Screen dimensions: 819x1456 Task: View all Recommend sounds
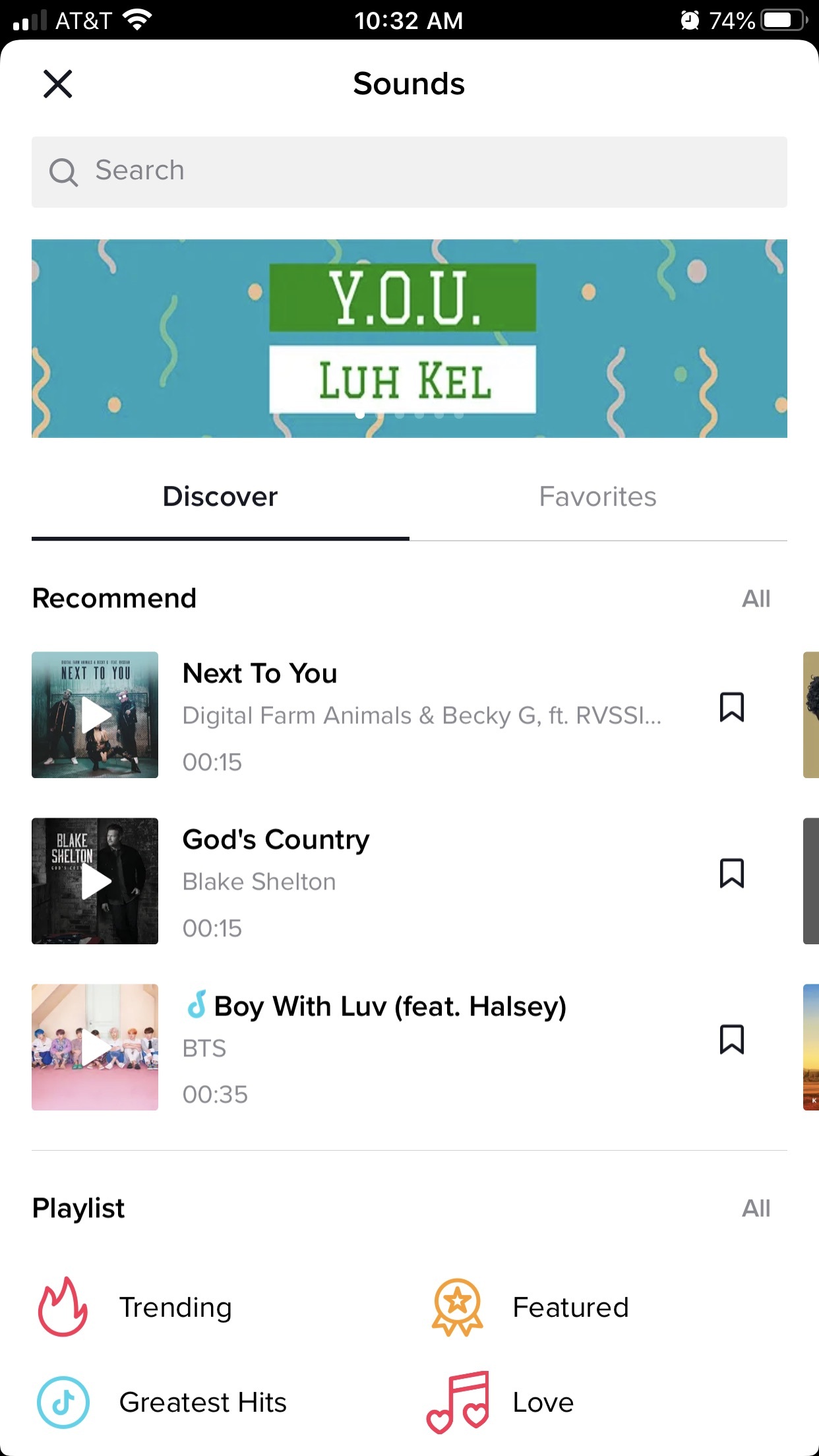[756, 599]
